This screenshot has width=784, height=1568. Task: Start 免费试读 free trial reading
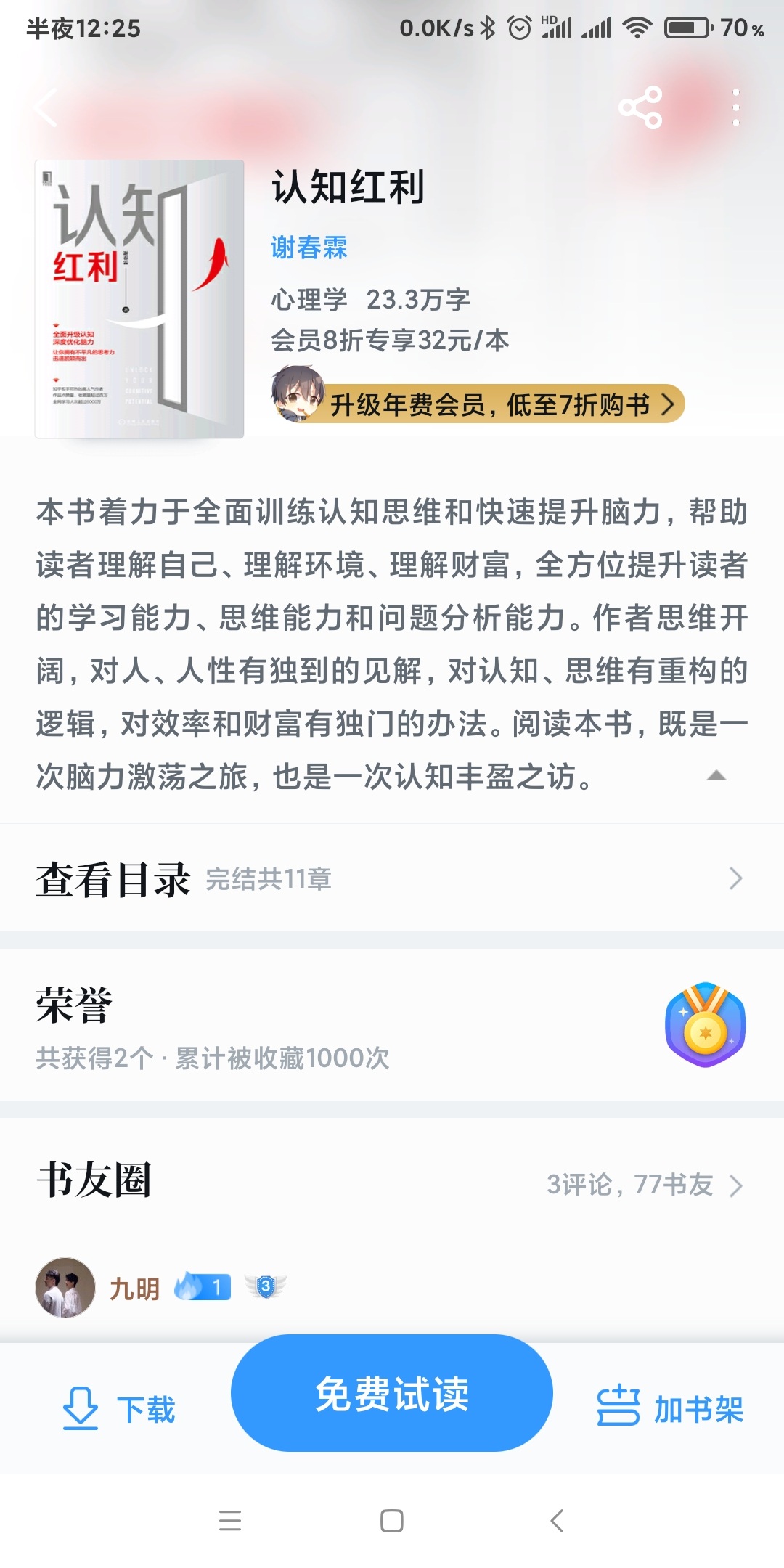coord(392,1393)
